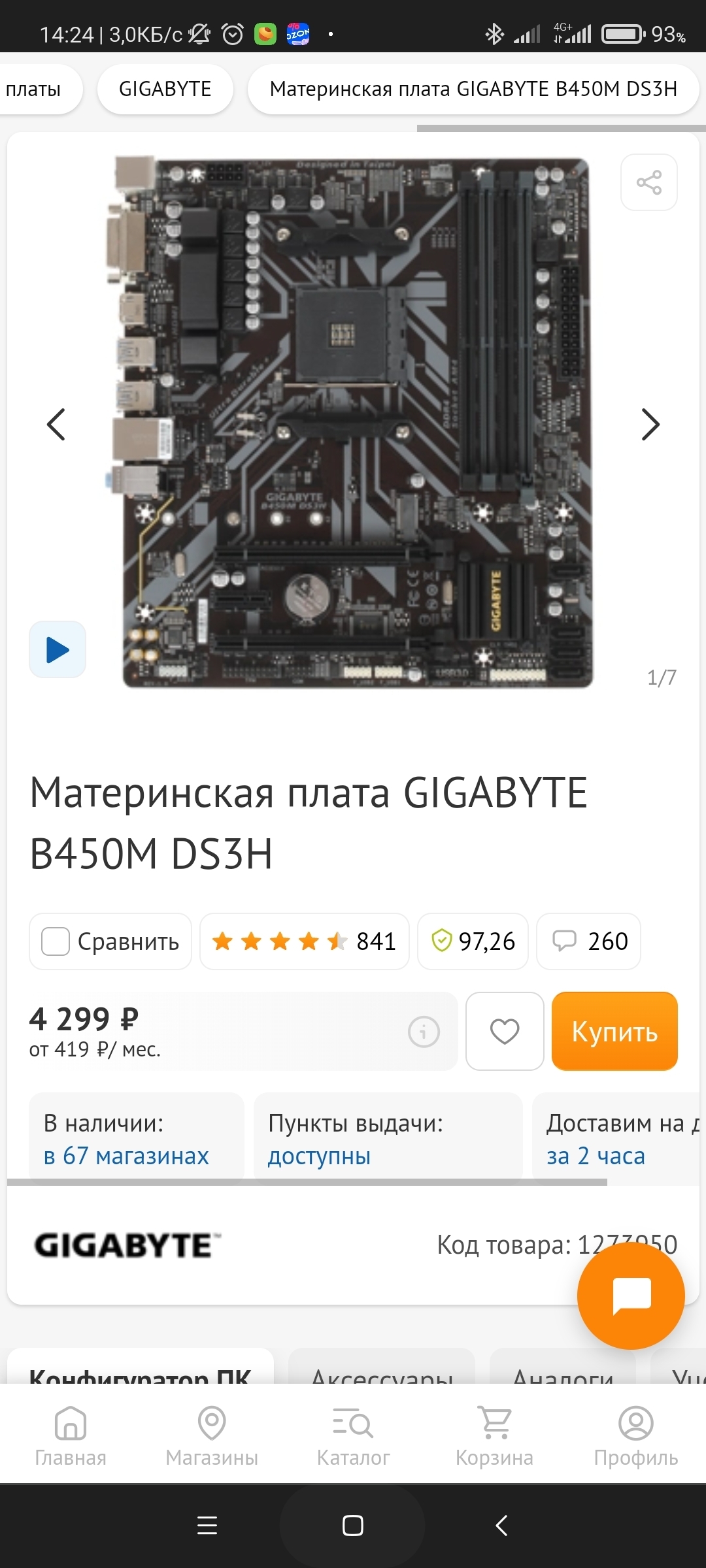Tick the Сравнить checkbox
Viewport: 706px width, 1568px height.
coord(56,941)
